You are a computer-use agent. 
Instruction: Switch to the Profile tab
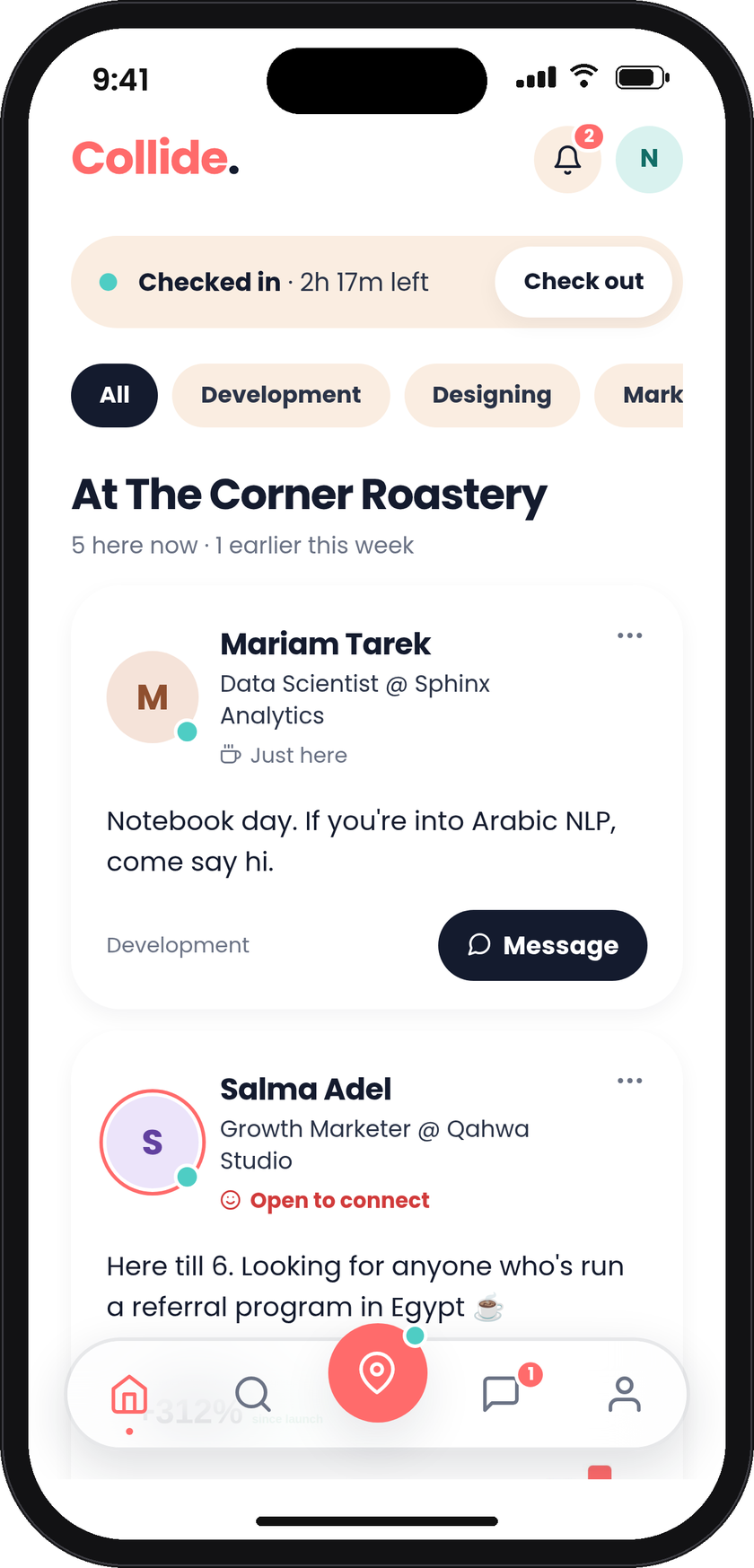pyautogui.click(x=625, y=1394)
